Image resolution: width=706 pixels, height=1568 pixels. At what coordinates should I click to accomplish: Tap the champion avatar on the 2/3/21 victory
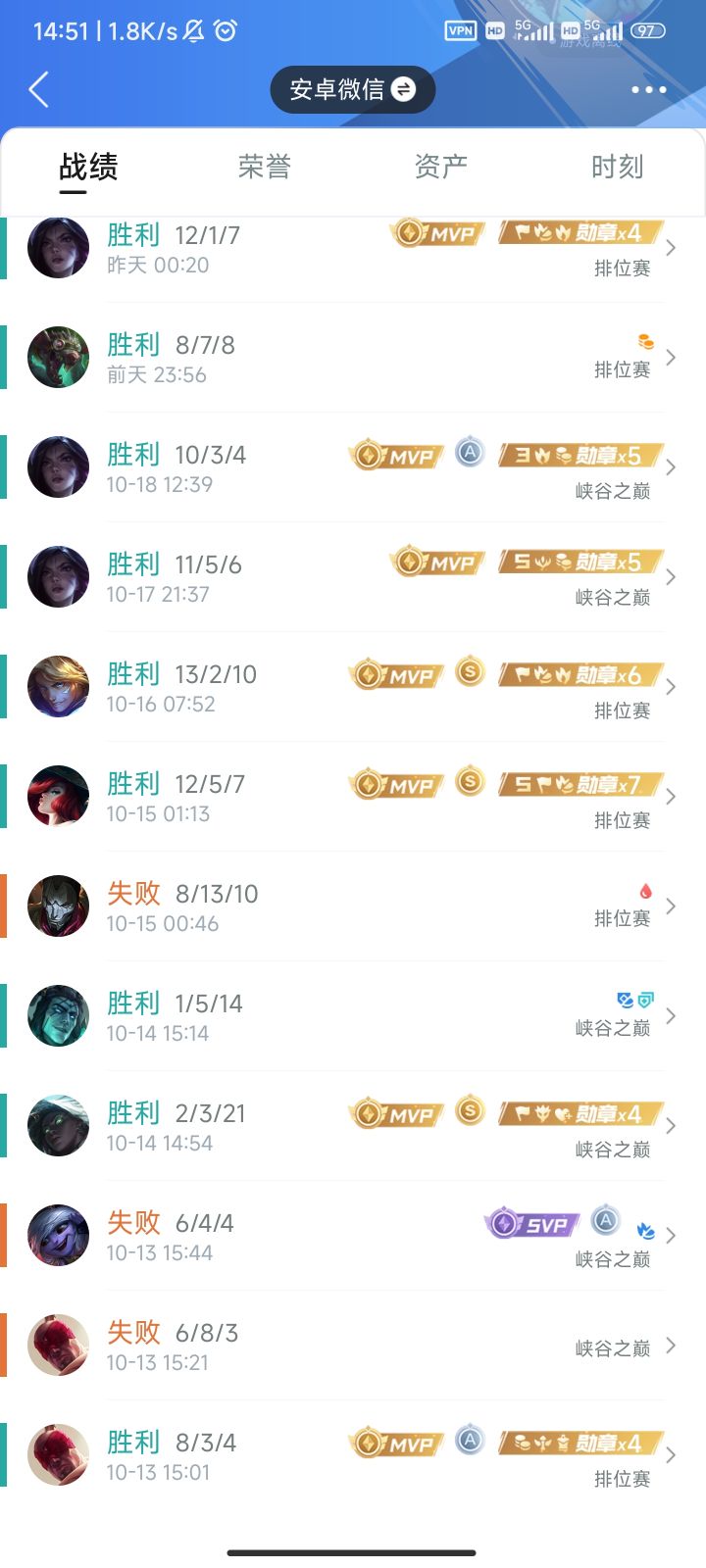[x=57, y=1125]
